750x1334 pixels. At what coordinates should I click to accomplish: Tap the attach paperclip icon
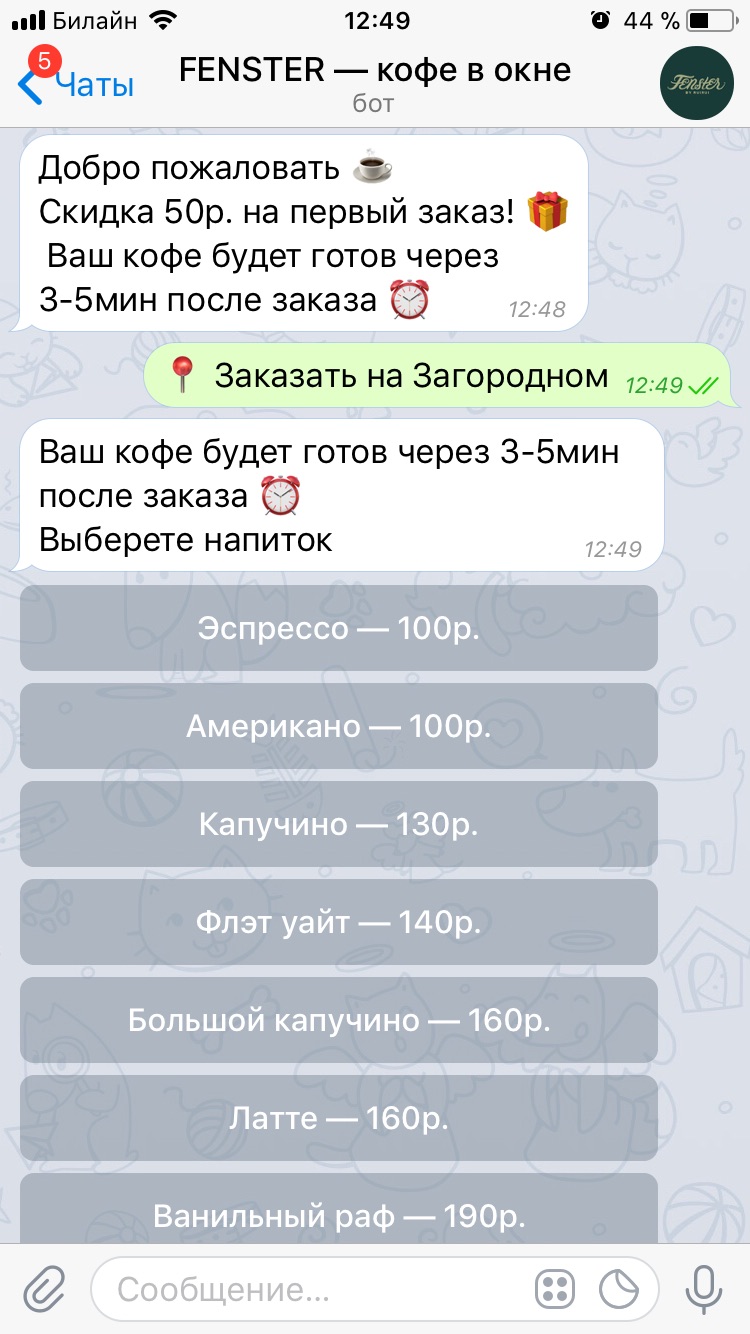(x=44, y=1288)
